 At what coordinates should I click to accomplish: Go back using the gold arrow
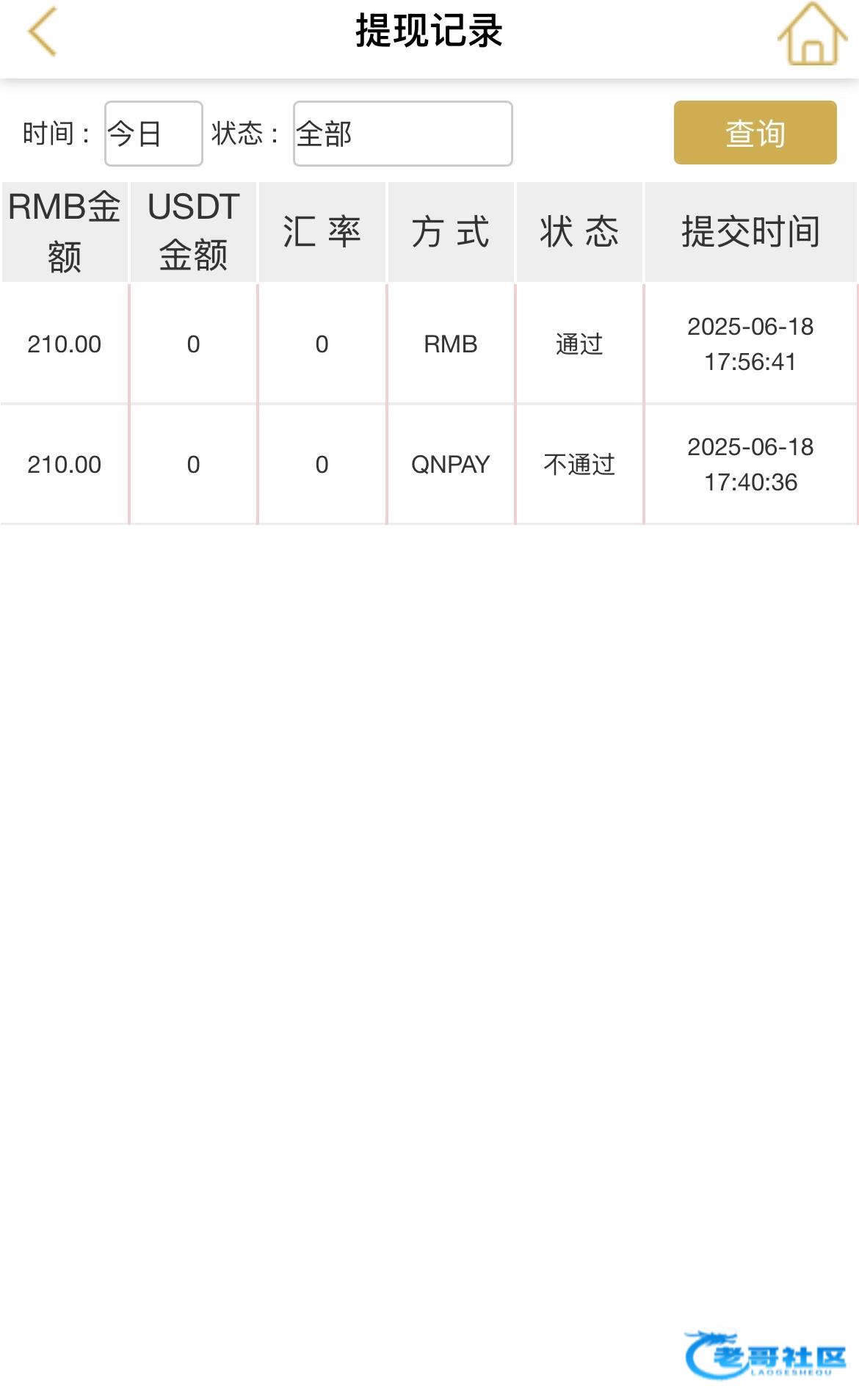42,32
